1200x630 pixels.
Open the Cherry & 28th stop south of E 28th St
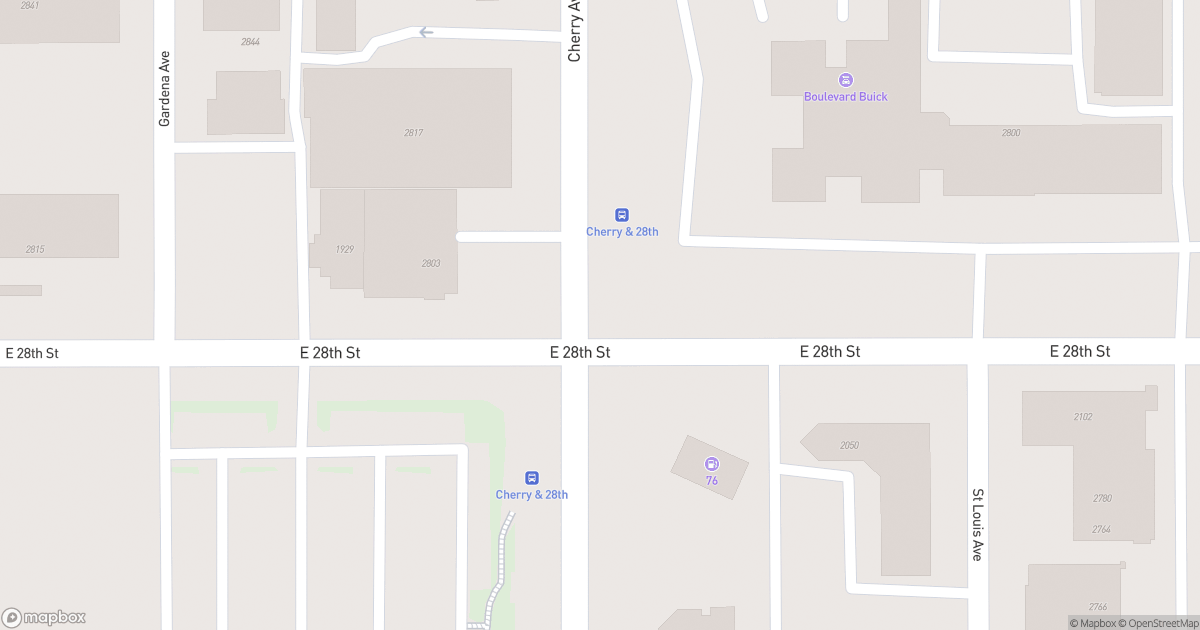[x=532, y=478]
